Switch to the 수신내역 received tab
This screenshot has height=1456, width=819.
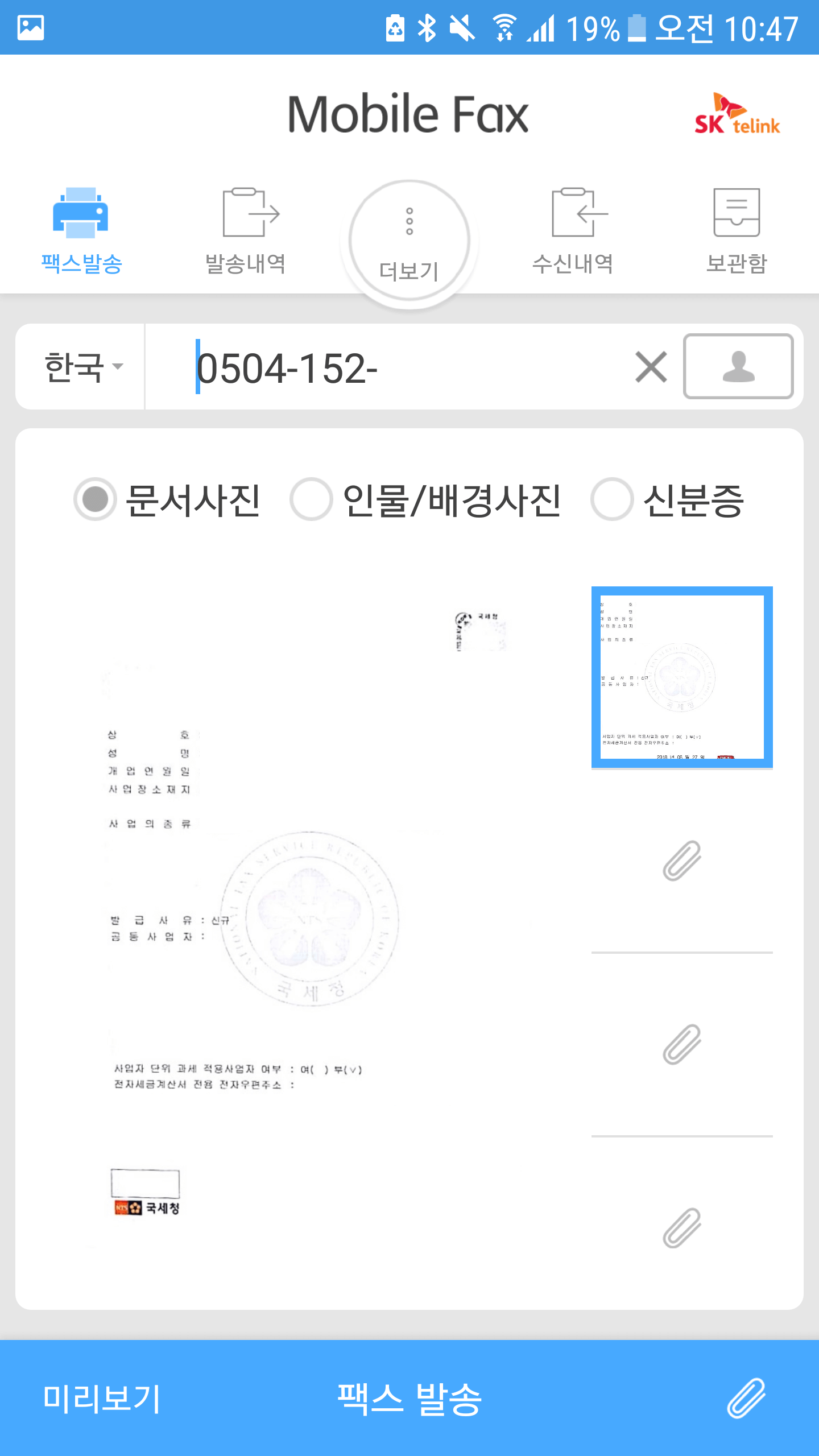tap(573, 230)
